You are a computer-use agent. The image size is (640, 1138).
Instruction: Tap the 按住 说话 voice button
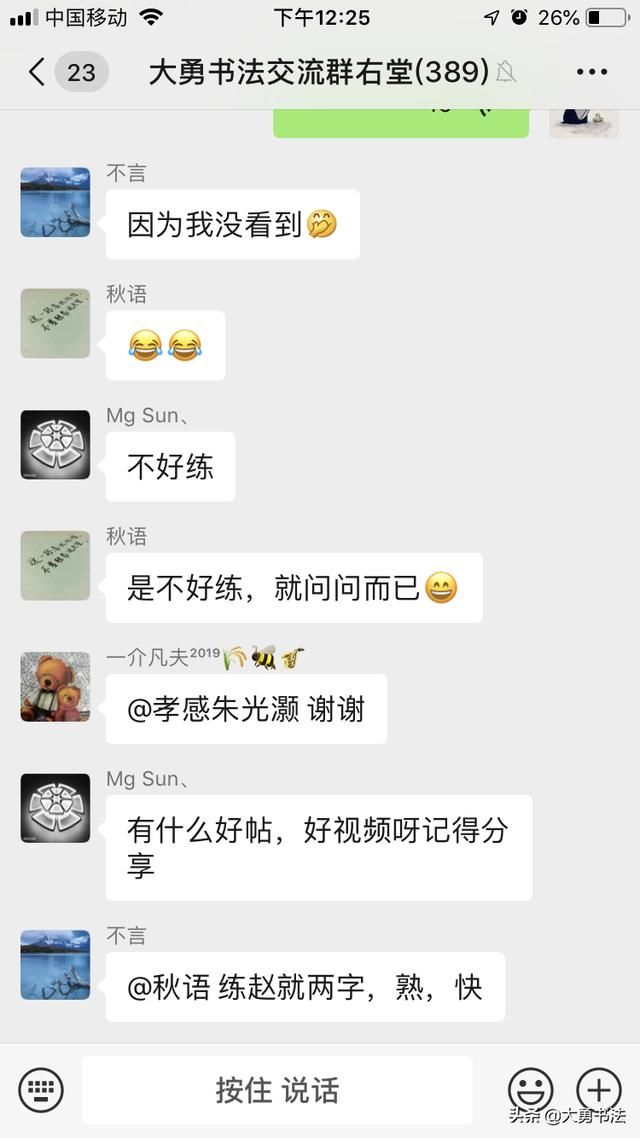coord(277,1089)
